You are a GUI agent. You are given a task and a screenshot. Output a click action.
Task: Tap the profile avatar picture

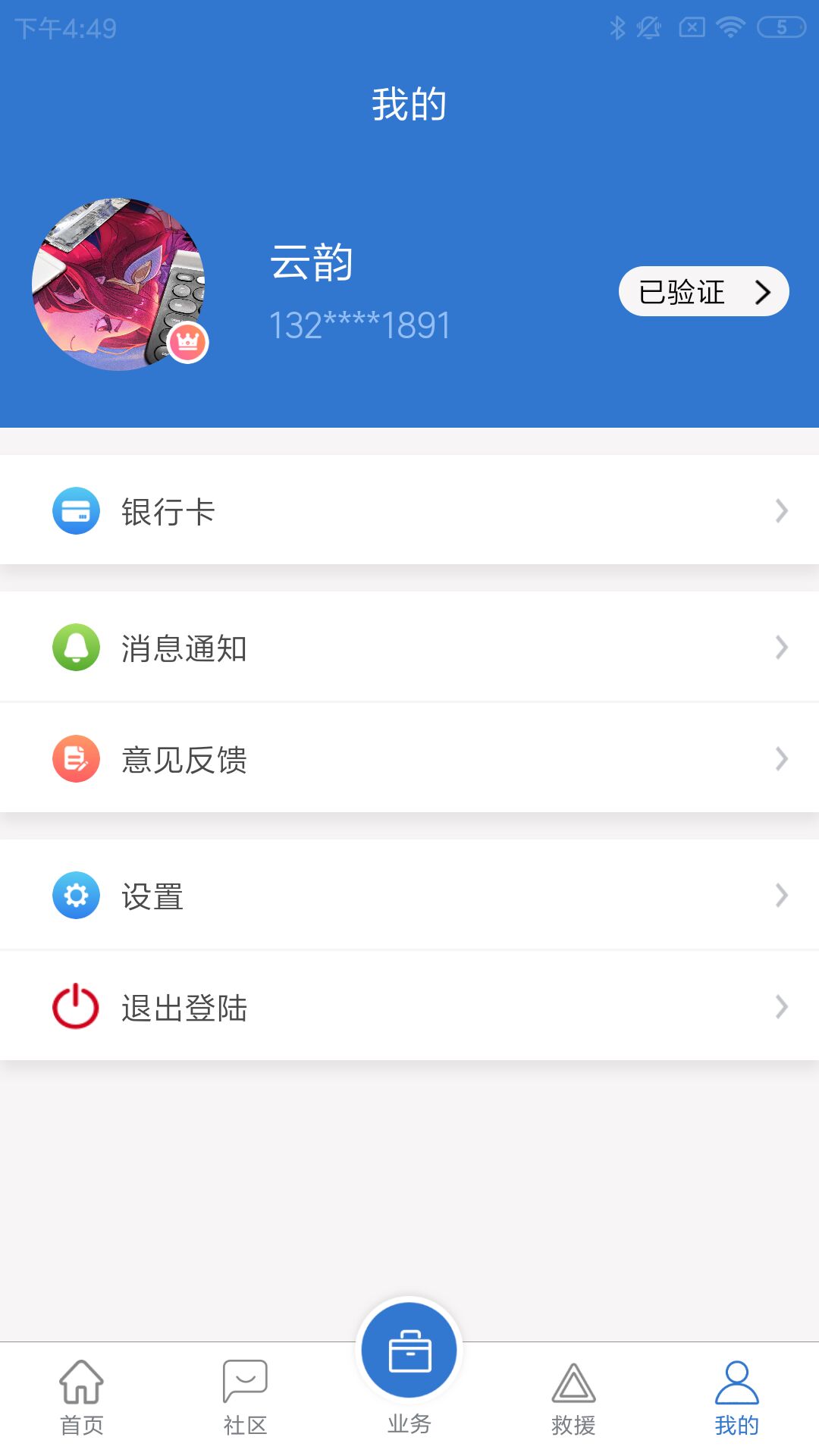(x=118, y=284)
